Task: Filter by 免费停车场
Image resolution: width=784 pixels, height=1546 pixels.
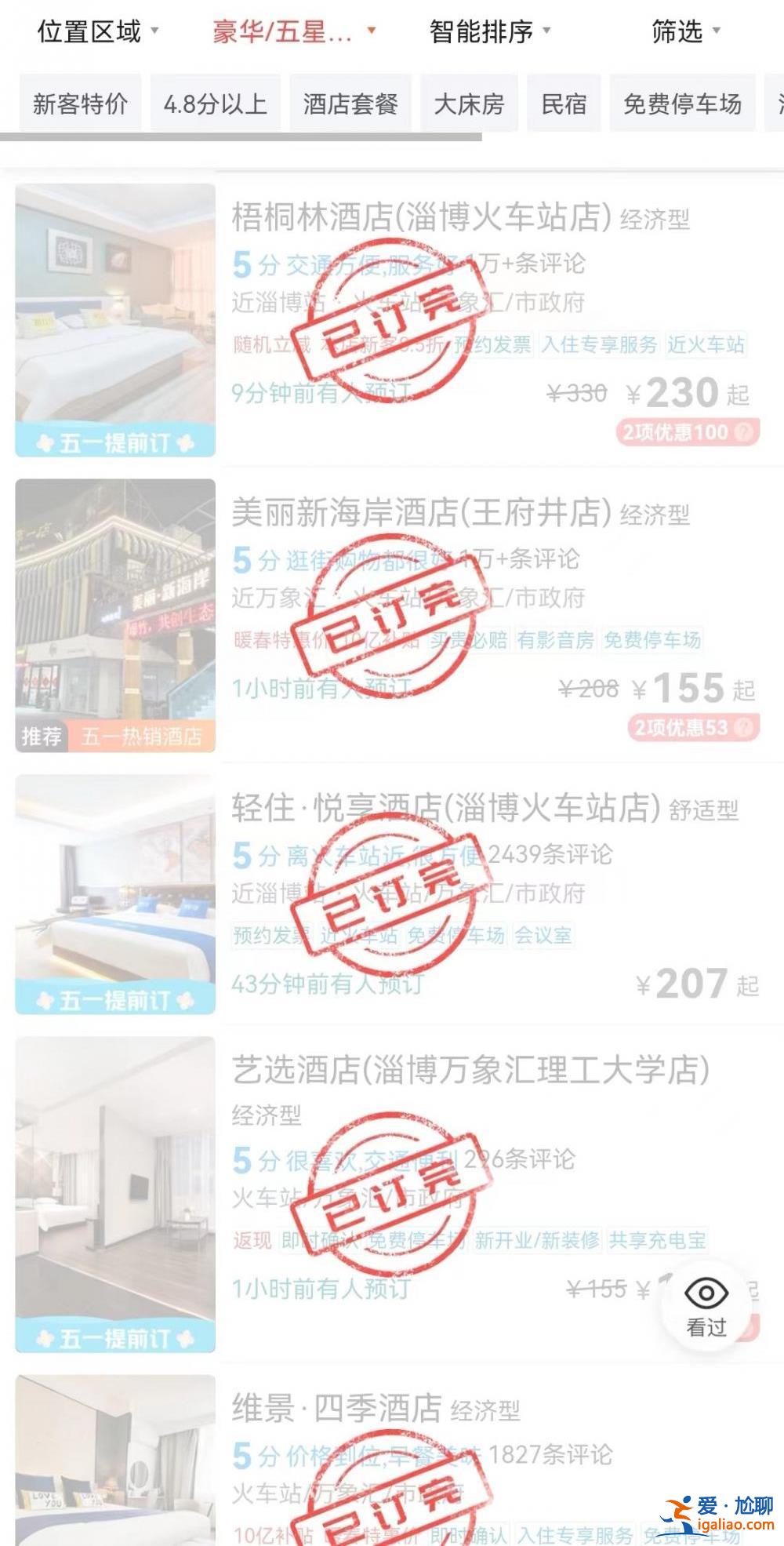Action: point(682,104)
